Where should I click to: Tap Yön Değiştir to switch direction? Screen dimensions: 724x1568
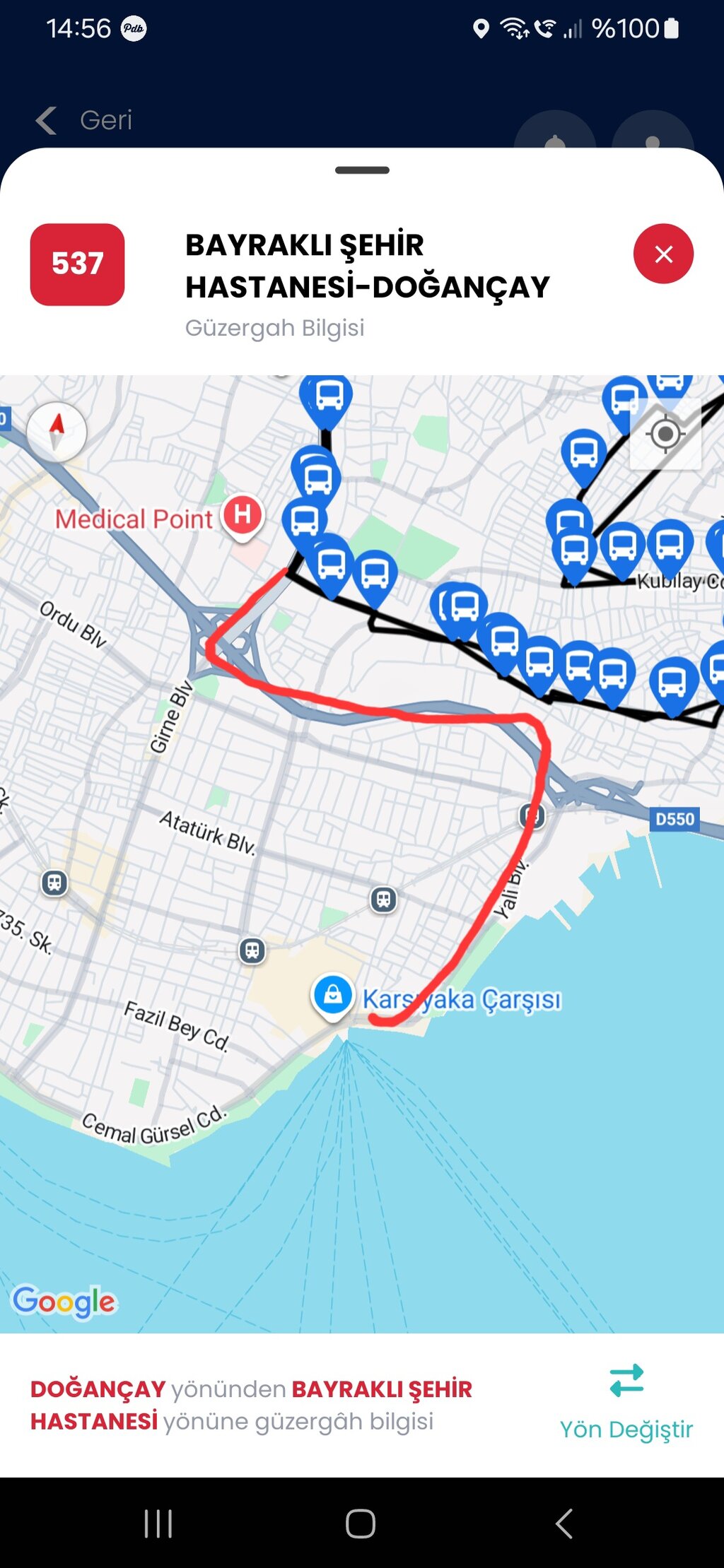(x=626, y=1403)
